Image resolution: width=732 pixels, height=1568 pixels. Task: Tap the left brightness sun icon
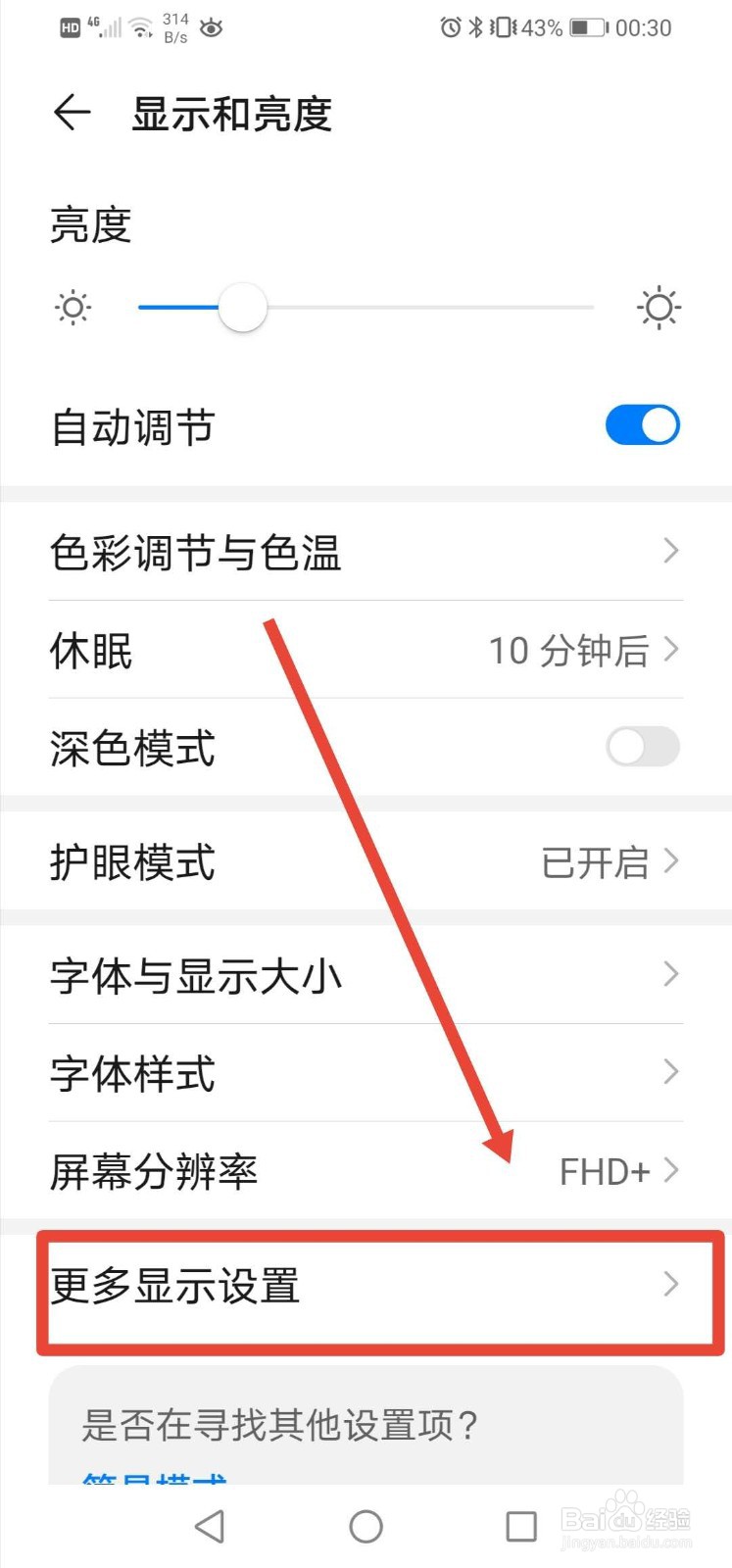click(x=73, y=307)
